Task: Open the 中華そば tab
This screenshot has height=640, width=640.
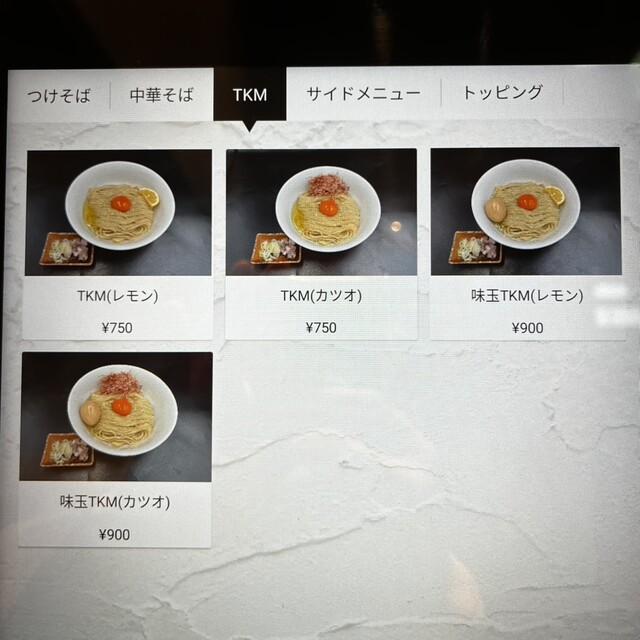Action: click(x=161, y=95)
